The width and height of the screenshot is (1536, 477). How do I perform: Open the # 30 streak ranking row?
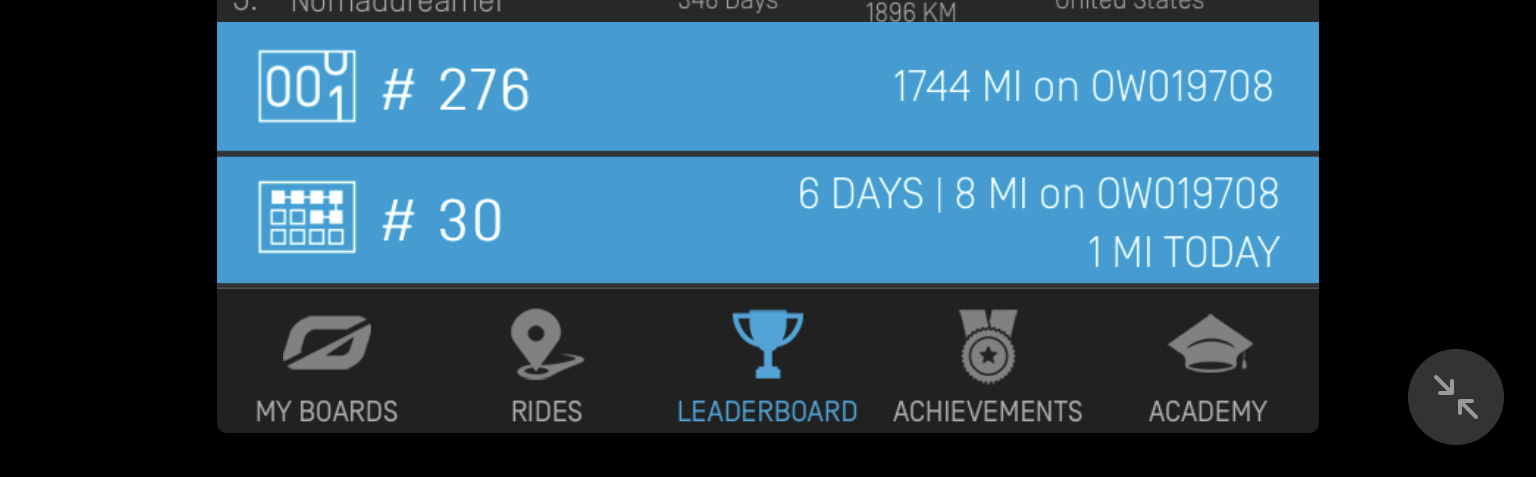coord(767,220)
